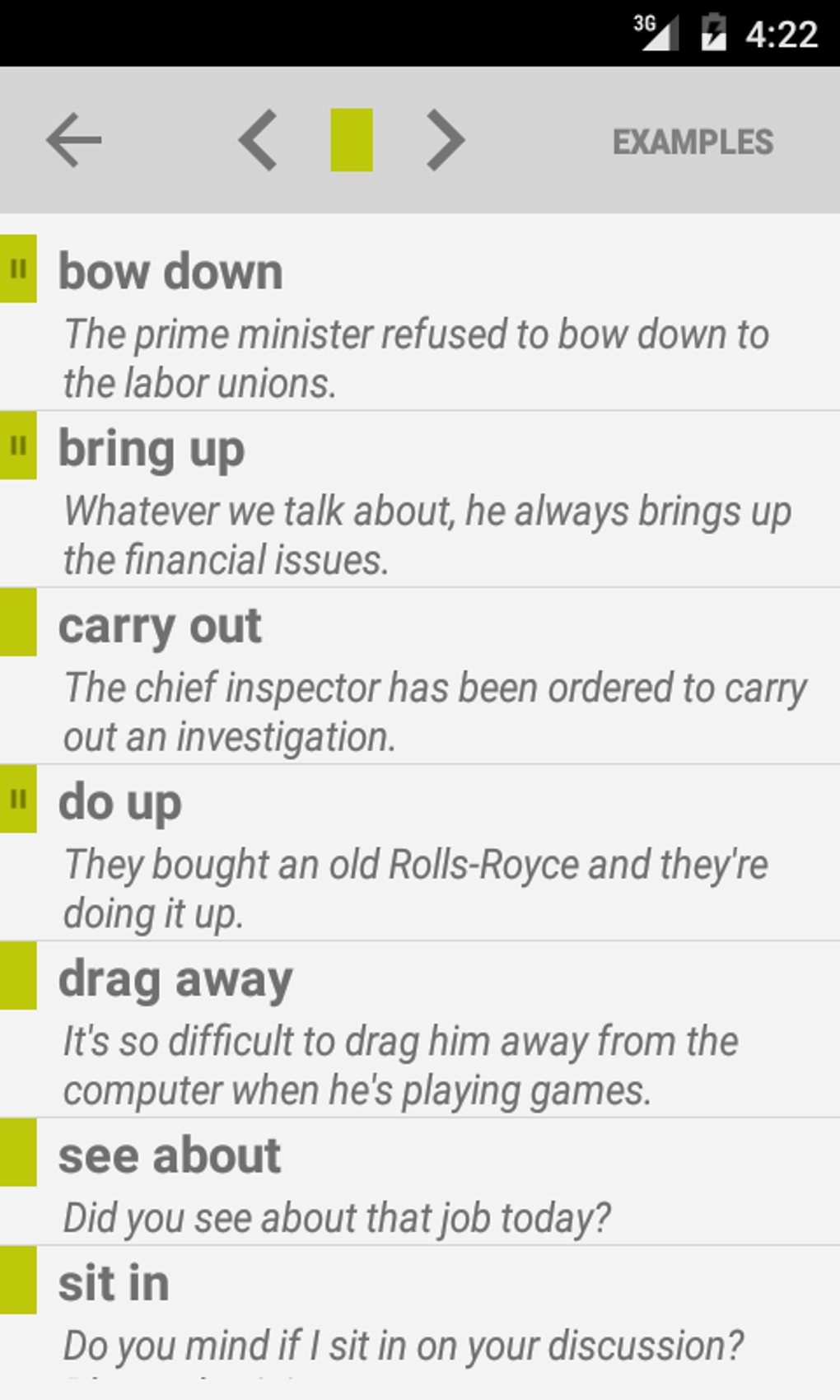
Task: Go back using the arrow icon
Action: [x=73, y=140]
